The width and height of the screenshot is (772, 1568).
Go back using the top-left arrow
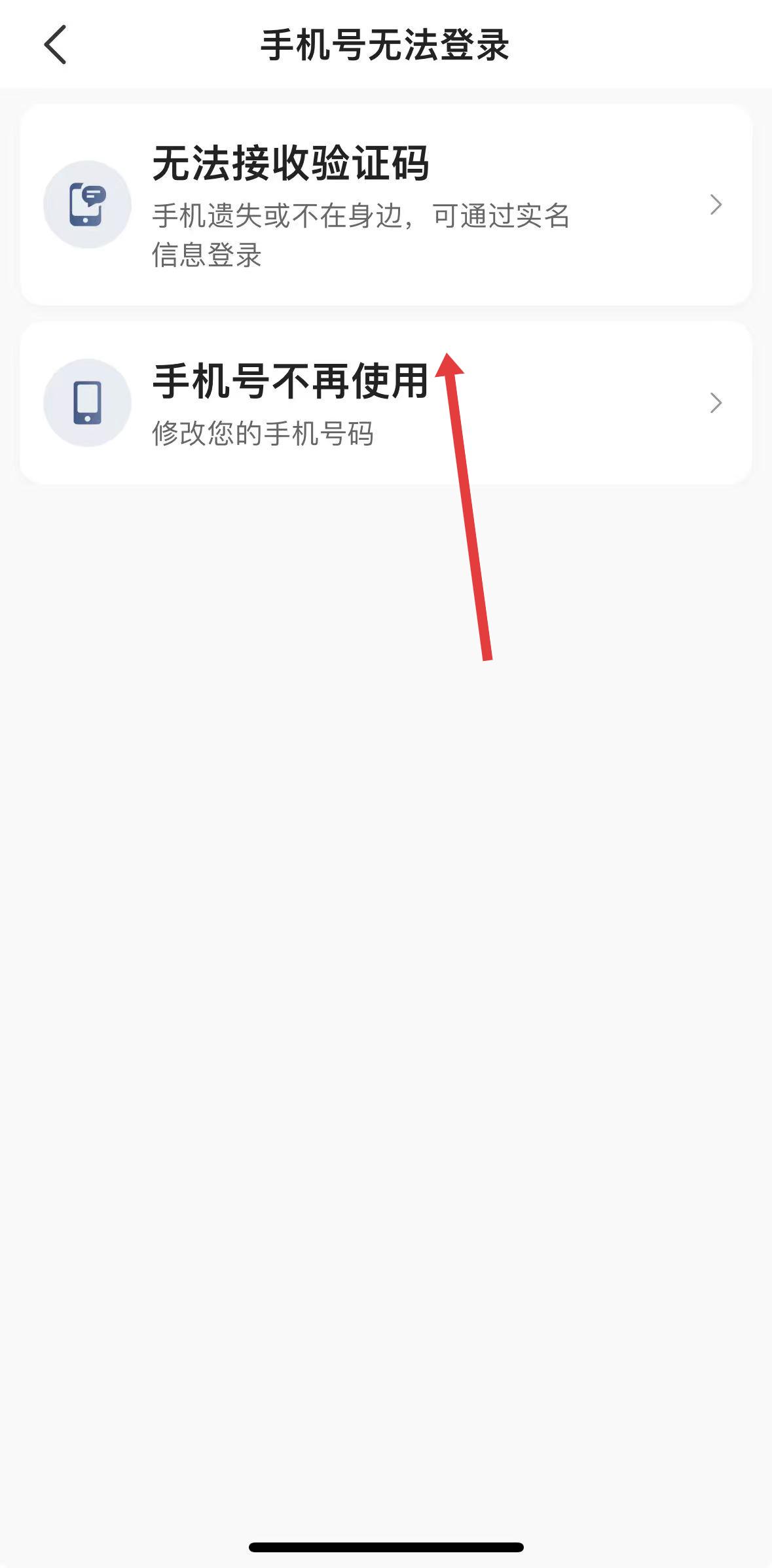[56, 45]
